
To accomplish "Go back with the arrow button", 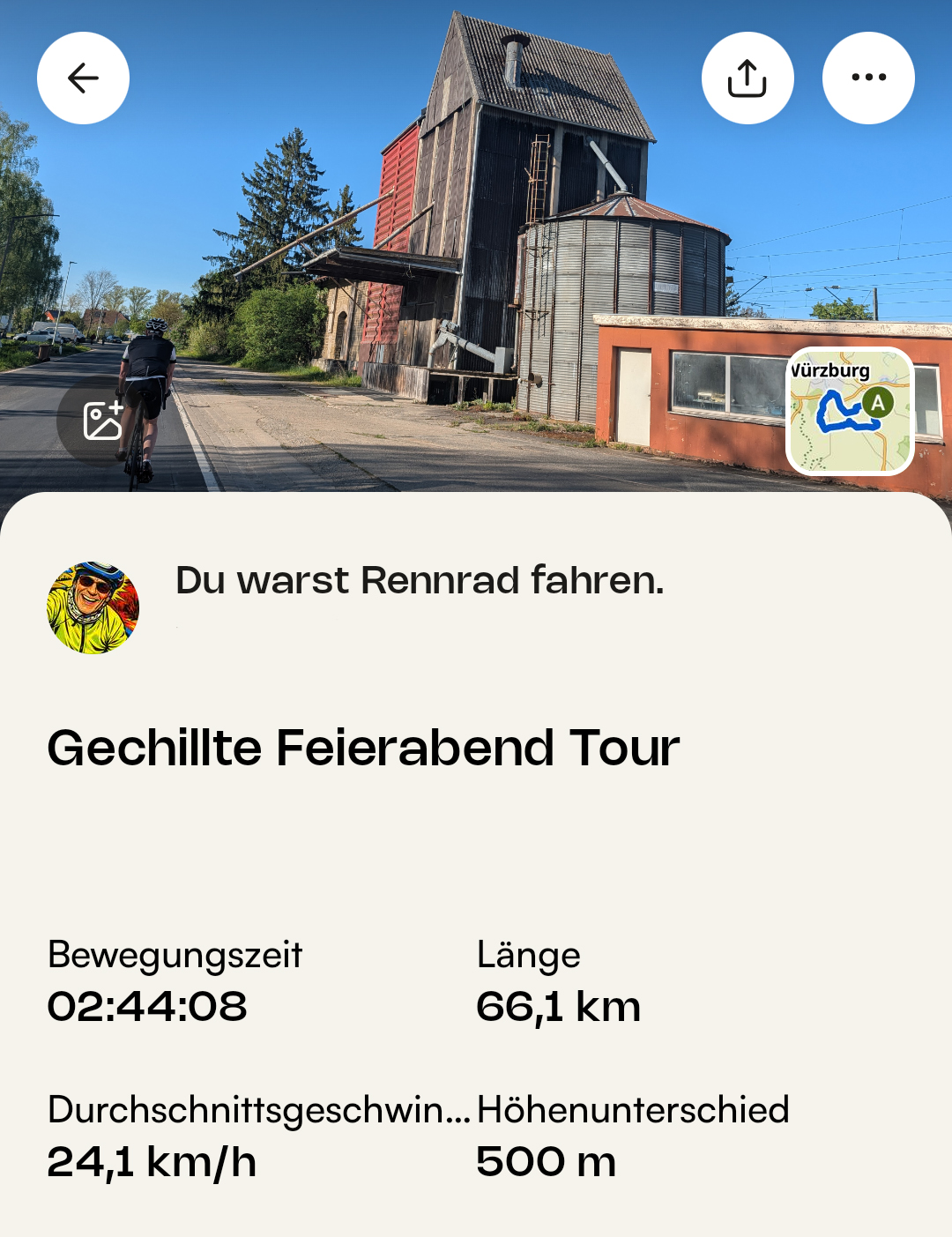I will [x=83, y=78].
